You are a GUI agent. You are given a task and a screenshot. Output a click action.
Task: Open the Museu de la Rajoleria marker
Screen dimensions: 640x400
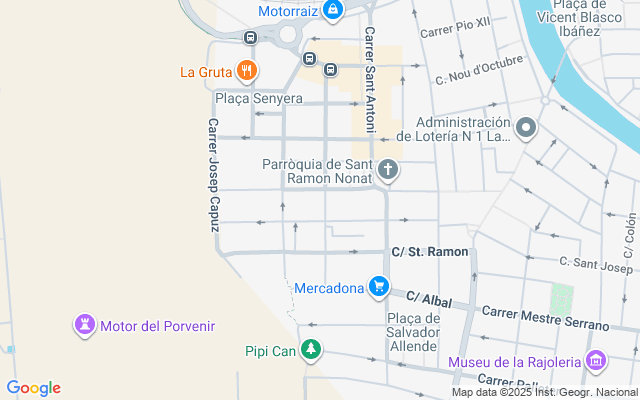click(x=596, y=361)
